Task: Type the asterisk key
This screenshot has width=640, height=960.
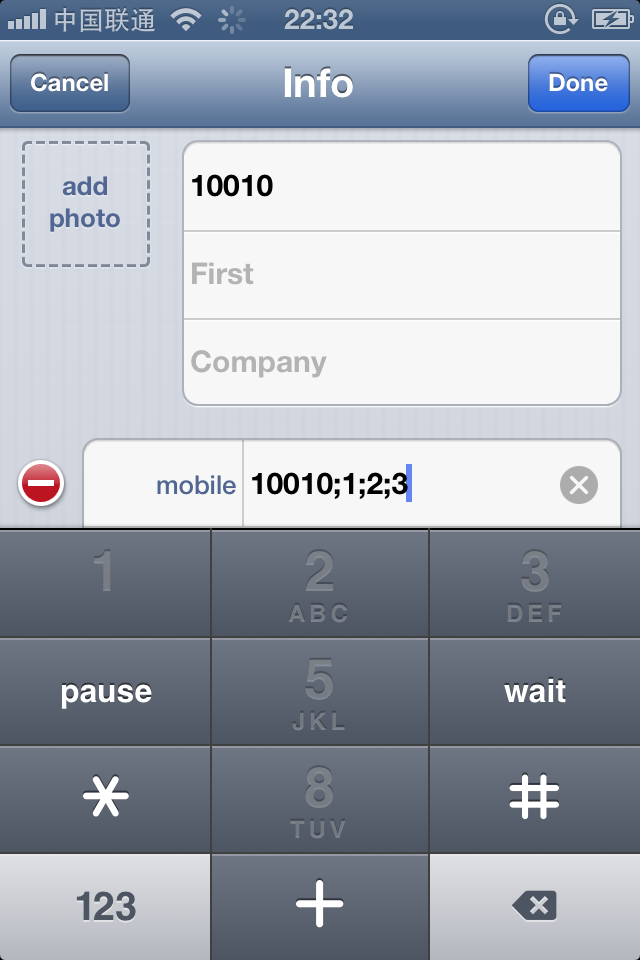Action: tap(106, 799)
